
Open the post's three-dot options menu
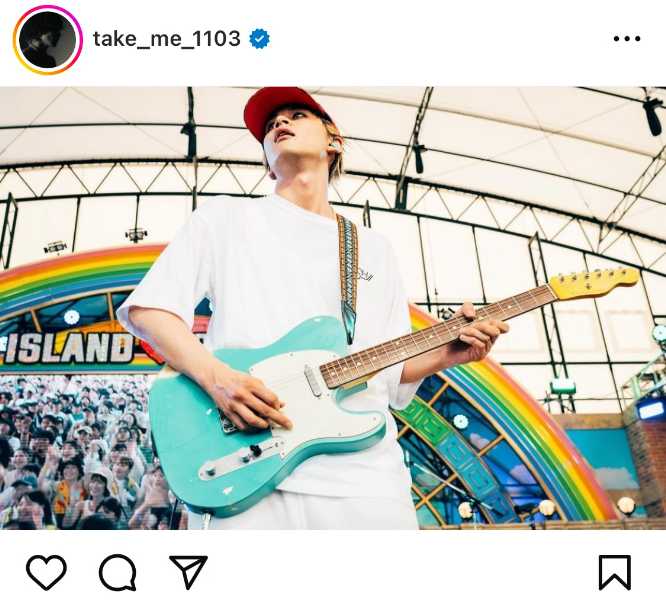[626, 39]
